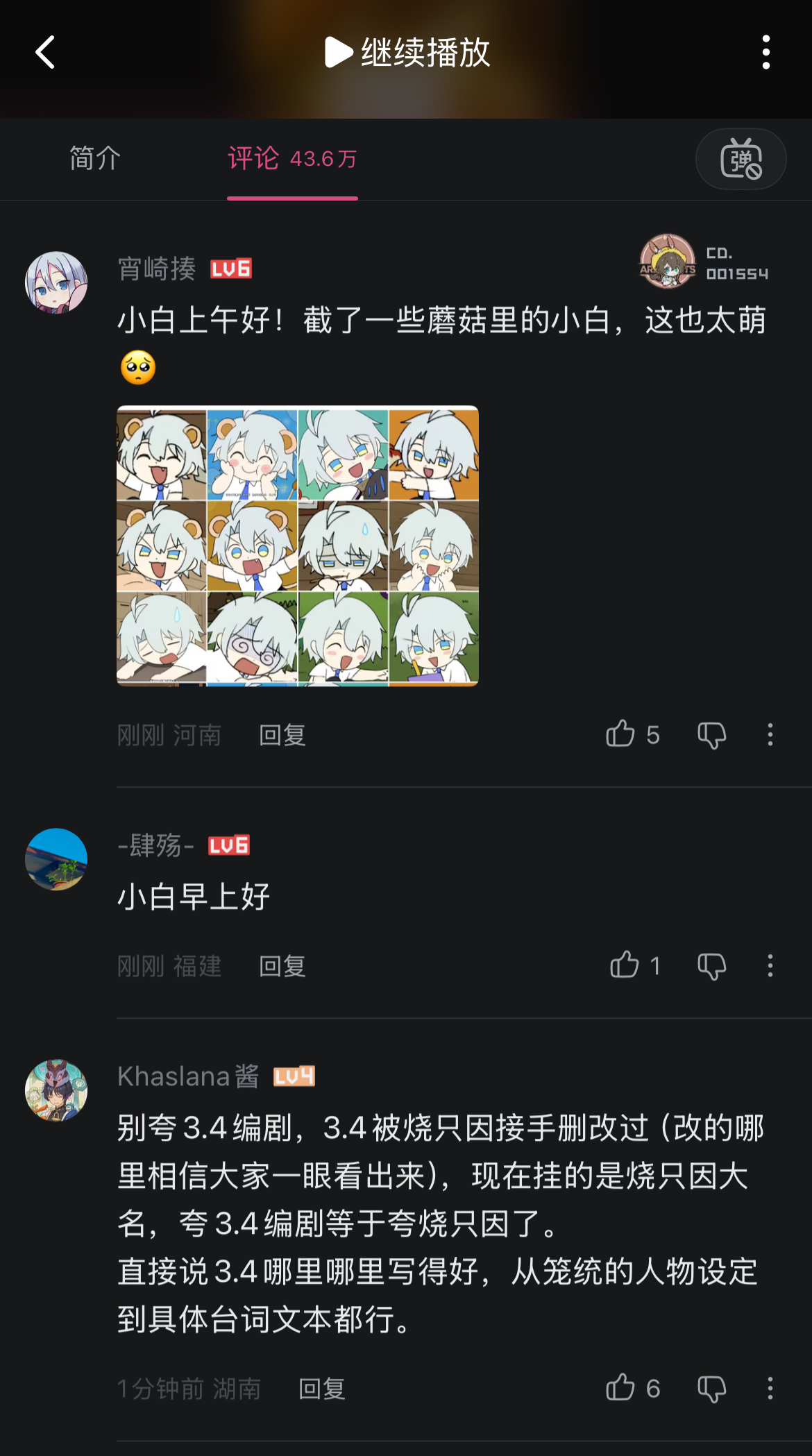812x1456 pixels.
Task: Go back using the top arrow
Action: [46, 53]
